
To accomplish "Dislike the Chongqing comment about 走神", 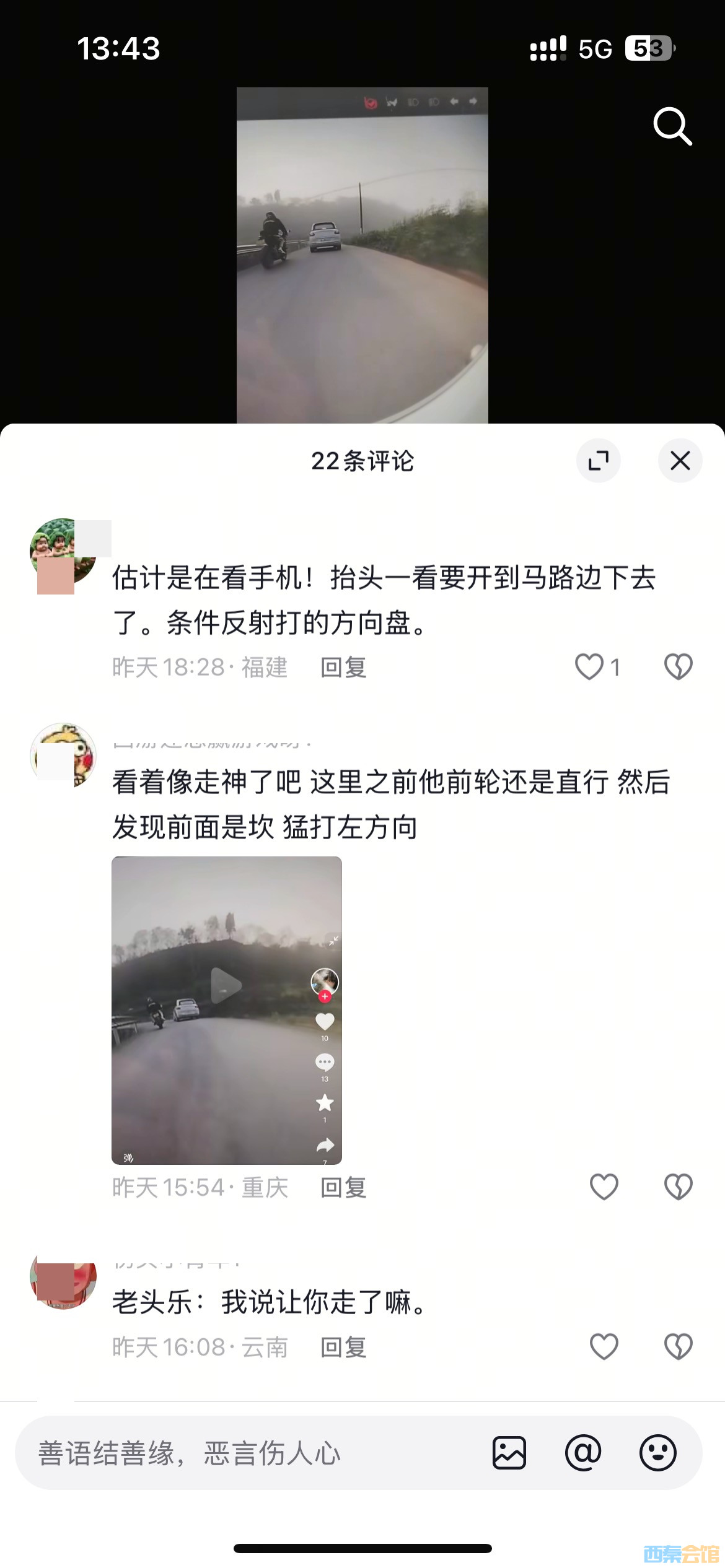I will [678, 1187].
